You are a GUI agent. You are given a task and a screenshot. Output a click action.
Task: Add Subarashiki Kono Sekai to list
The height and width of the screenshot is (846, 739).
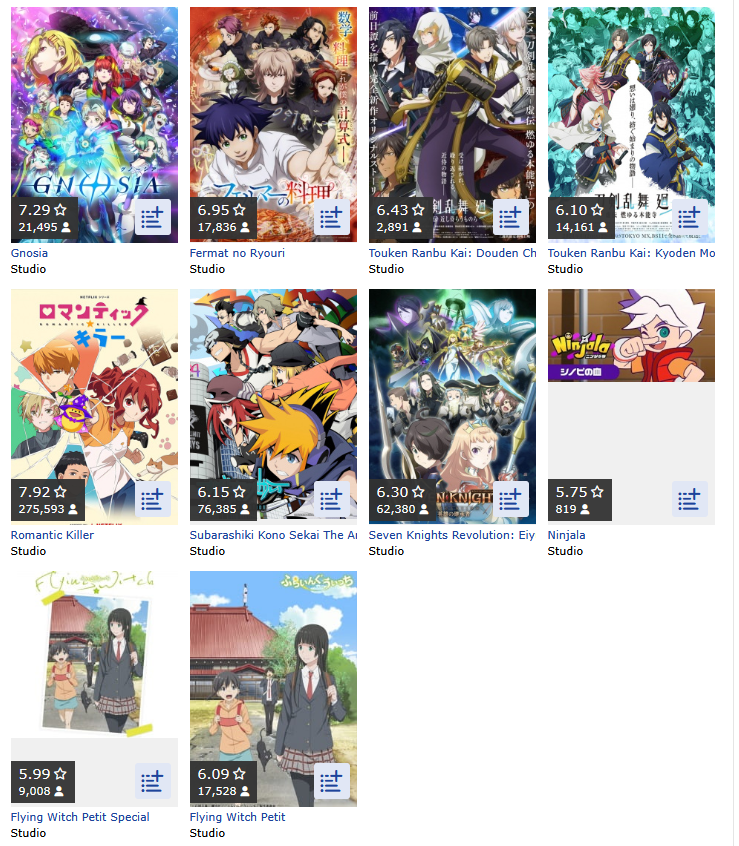click(332, 499)
